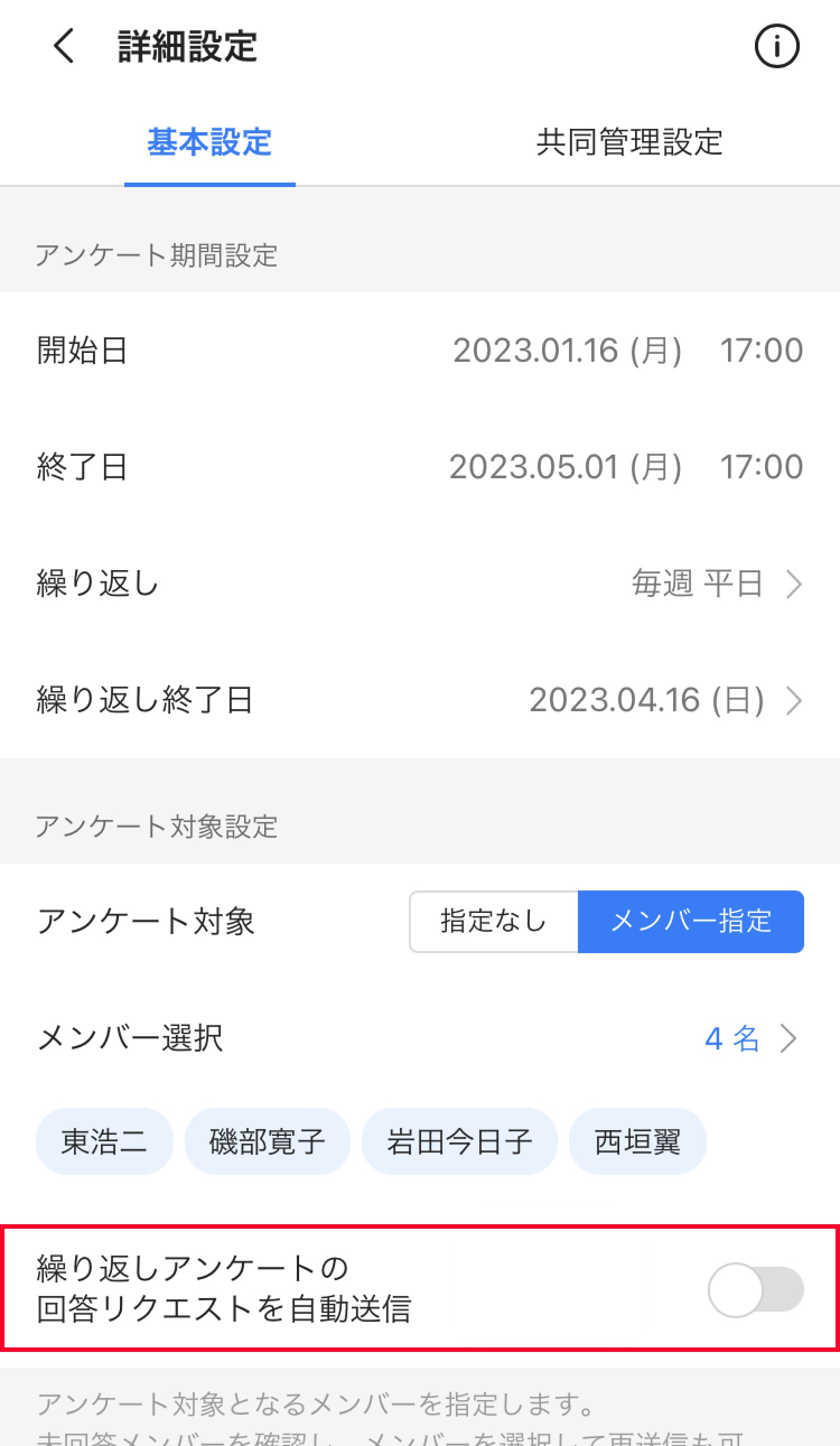Tap the 磯部寛子 member chip
The image size is (840, 1446).
tap(267, 1141)
